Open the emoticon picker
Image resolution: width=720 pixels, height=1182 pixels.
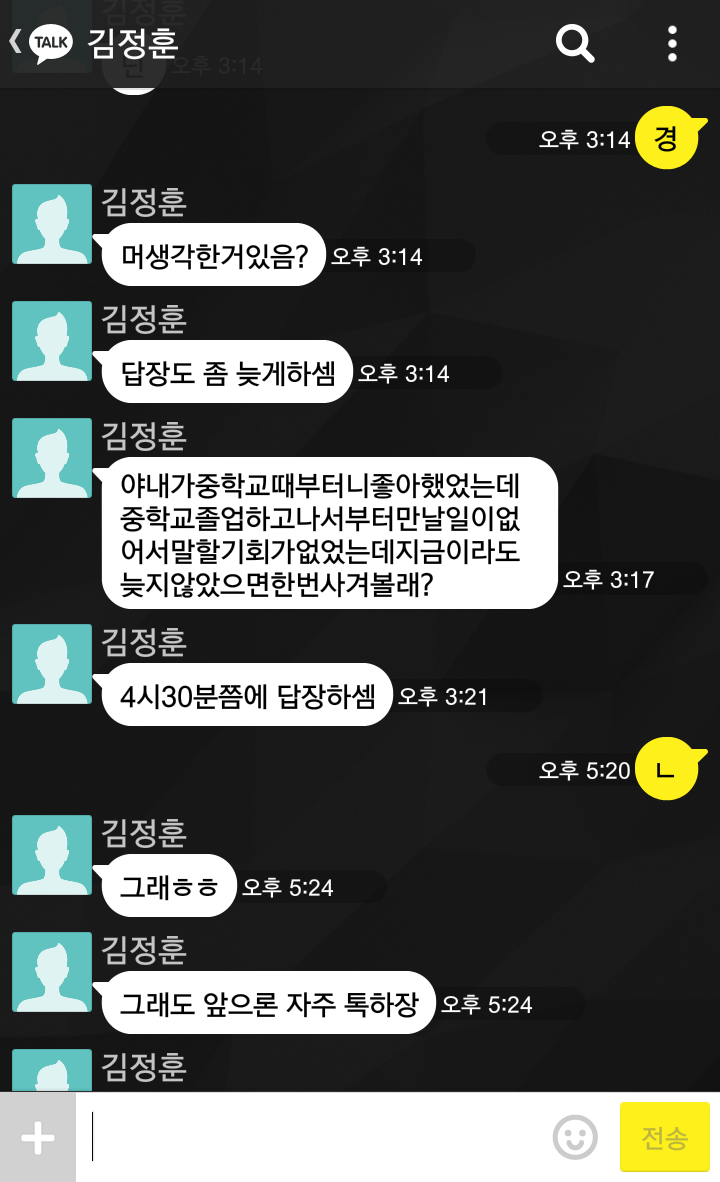pos(575,1137)
